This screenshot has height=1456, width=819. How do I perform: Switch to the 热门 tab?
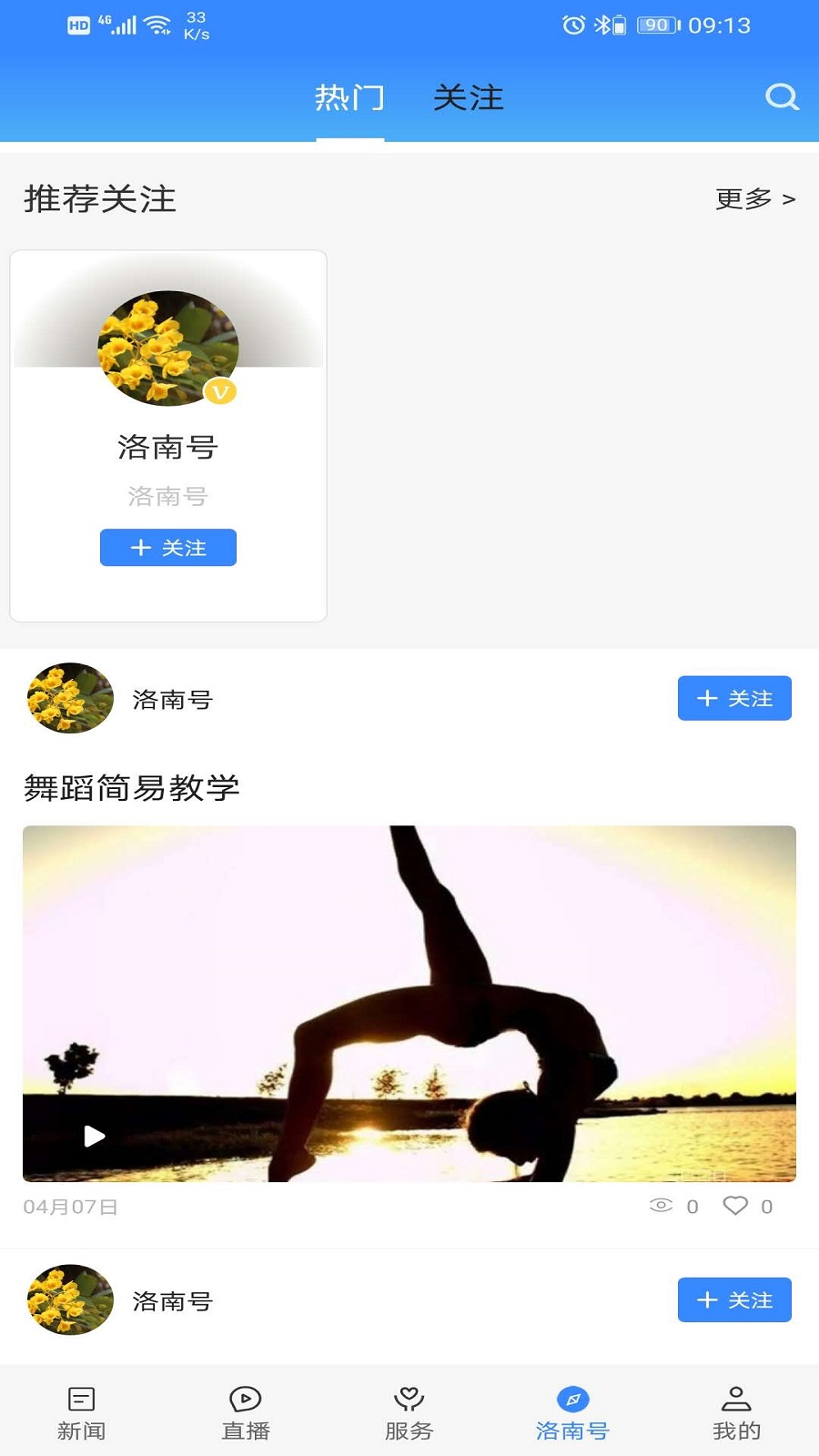350,98
